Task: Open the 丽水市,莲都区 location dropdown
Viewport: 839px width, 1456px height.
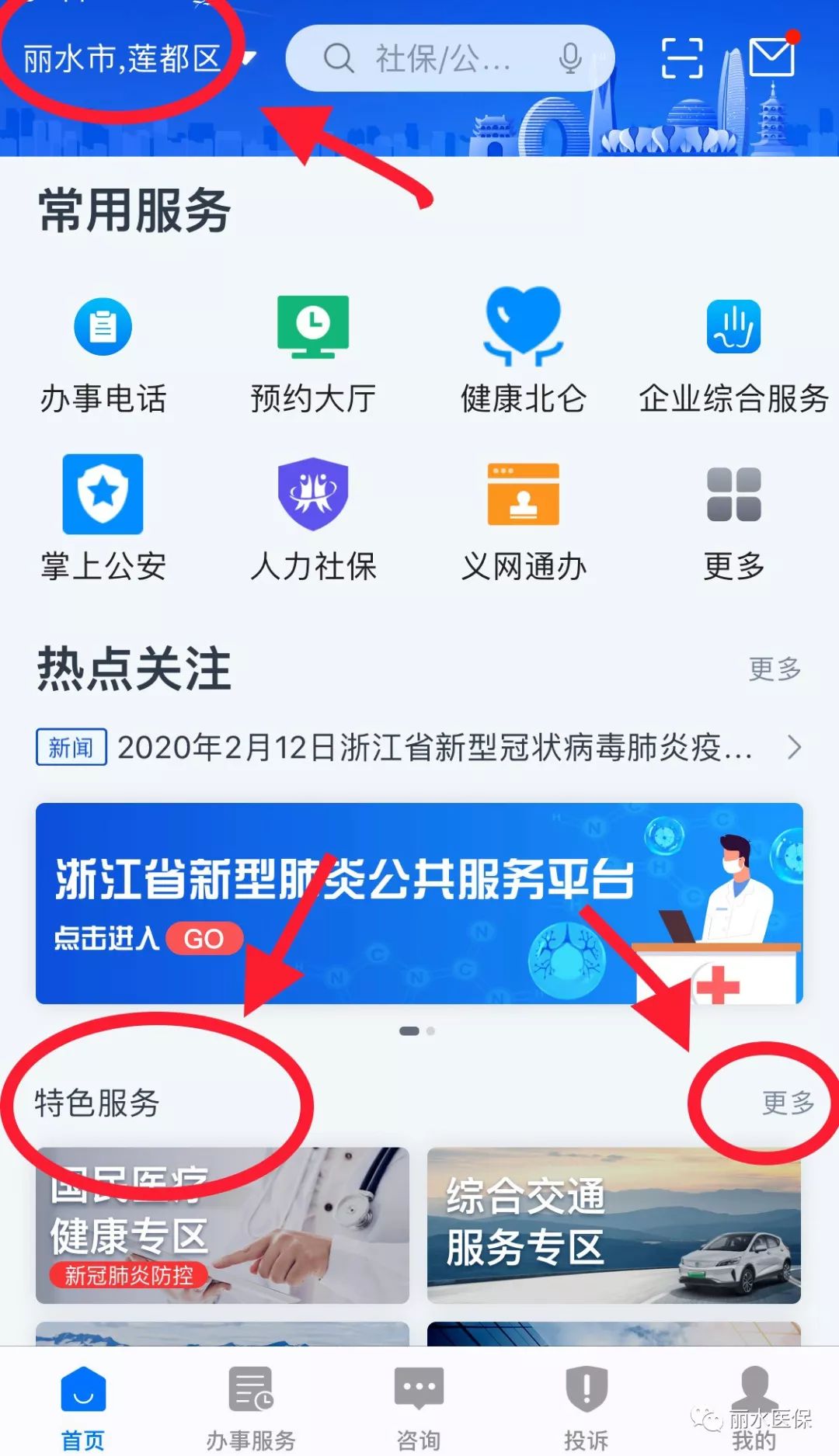Action: tap(138, 58)
